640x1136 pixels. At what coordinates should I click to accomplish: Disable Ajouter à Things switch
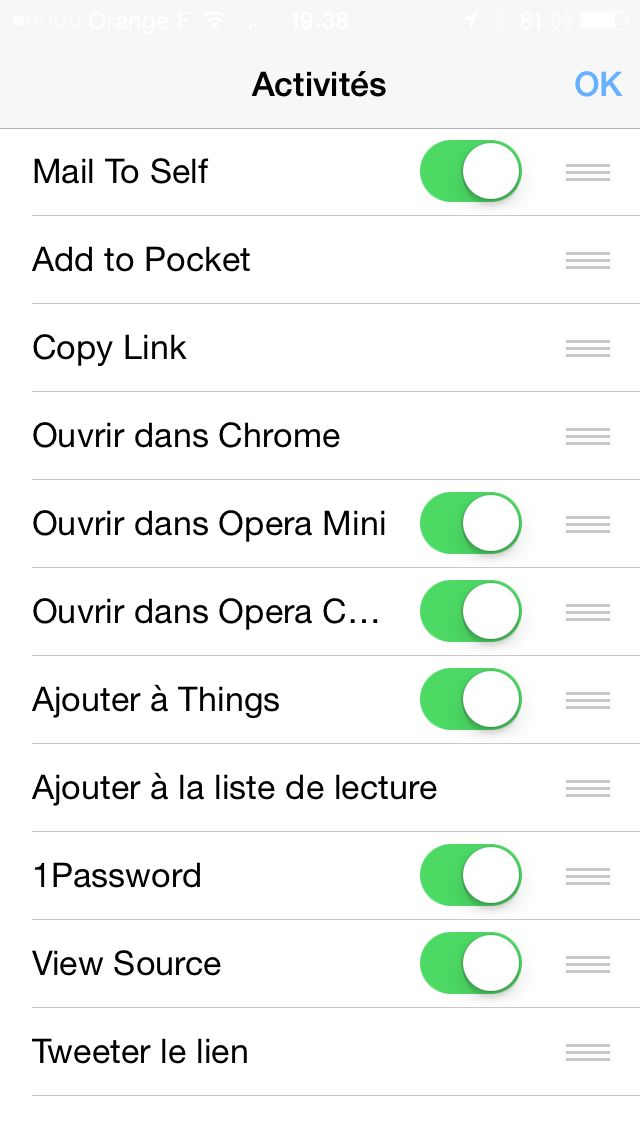click(471, 699)
